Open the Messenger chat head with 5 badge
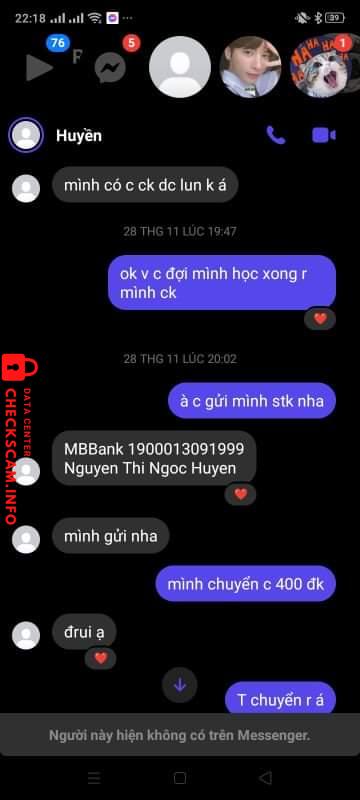 (110, 67)
